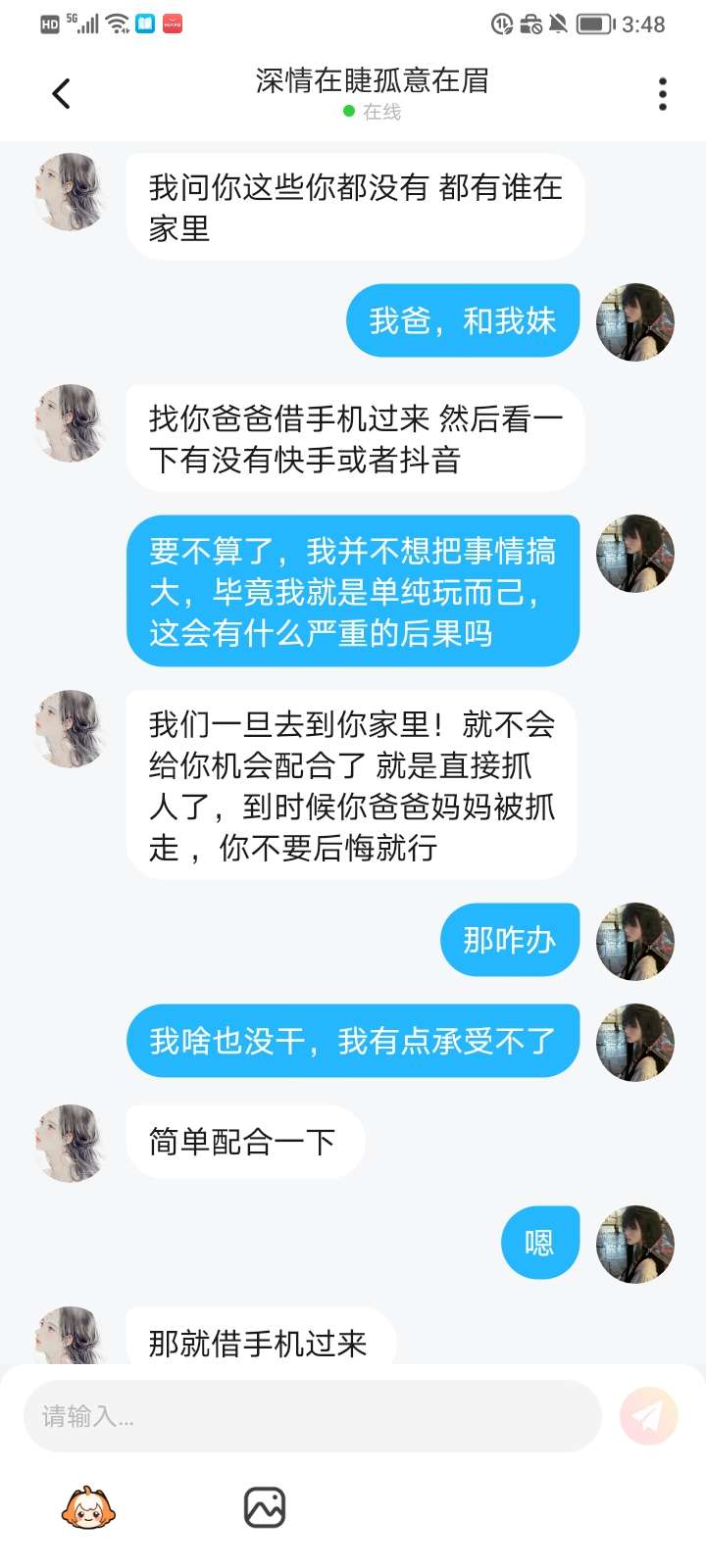Go back from the chat
This screenshot has height=1568, width=706.
click(x=61, y=94)
